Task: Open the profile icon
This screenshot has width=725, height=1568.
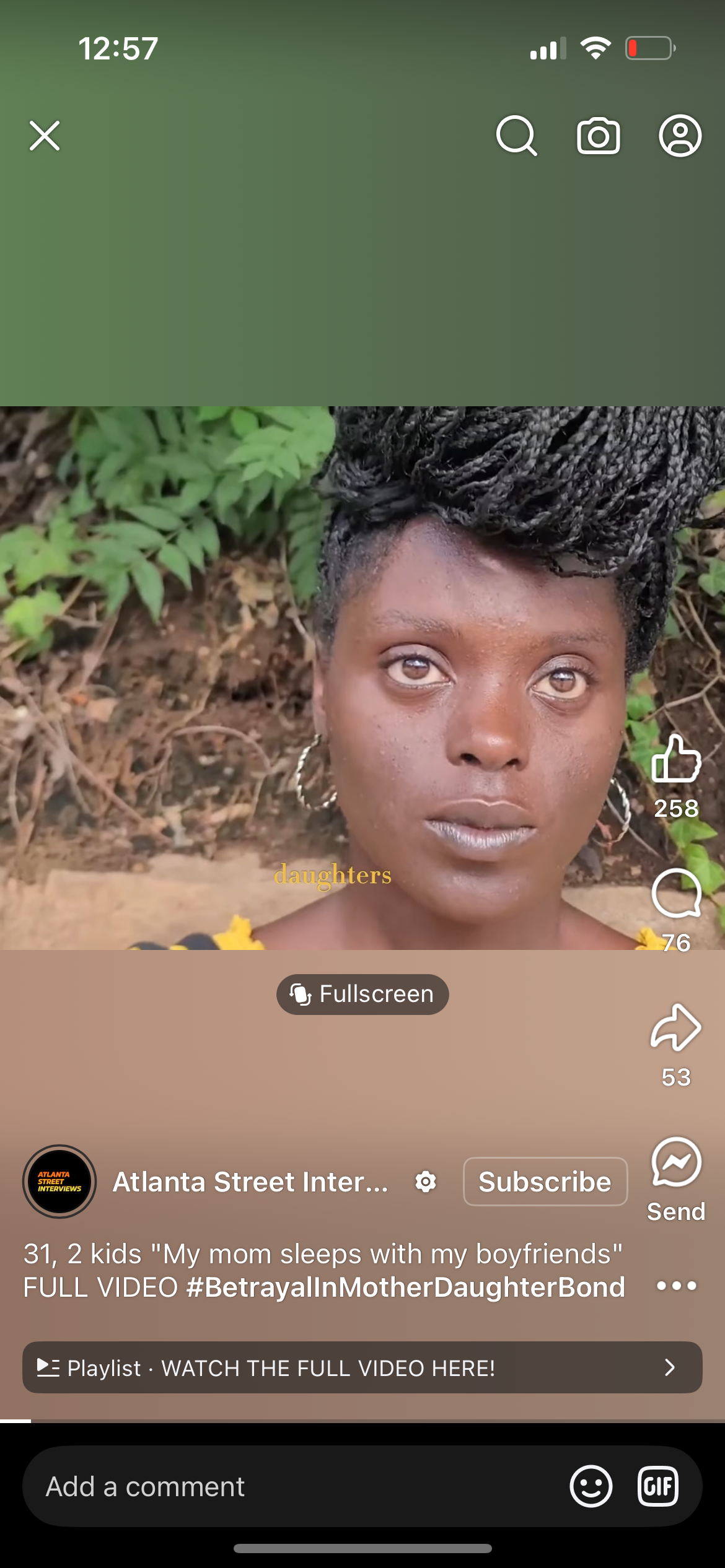Action: pyautogui.click(x=680, y=136)
